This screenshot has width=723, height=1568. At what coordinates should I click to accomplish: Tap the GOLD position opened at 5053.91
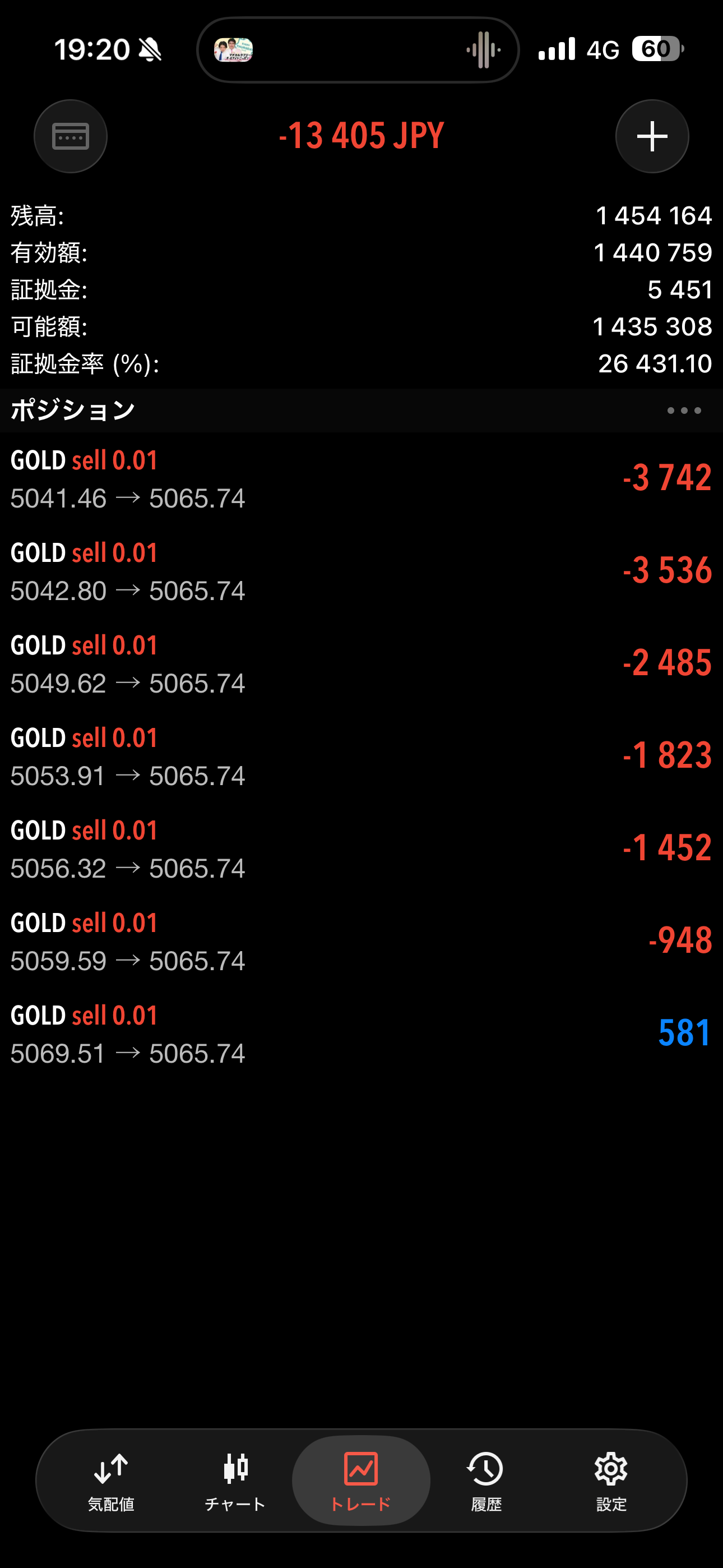[x=361, y=757]
